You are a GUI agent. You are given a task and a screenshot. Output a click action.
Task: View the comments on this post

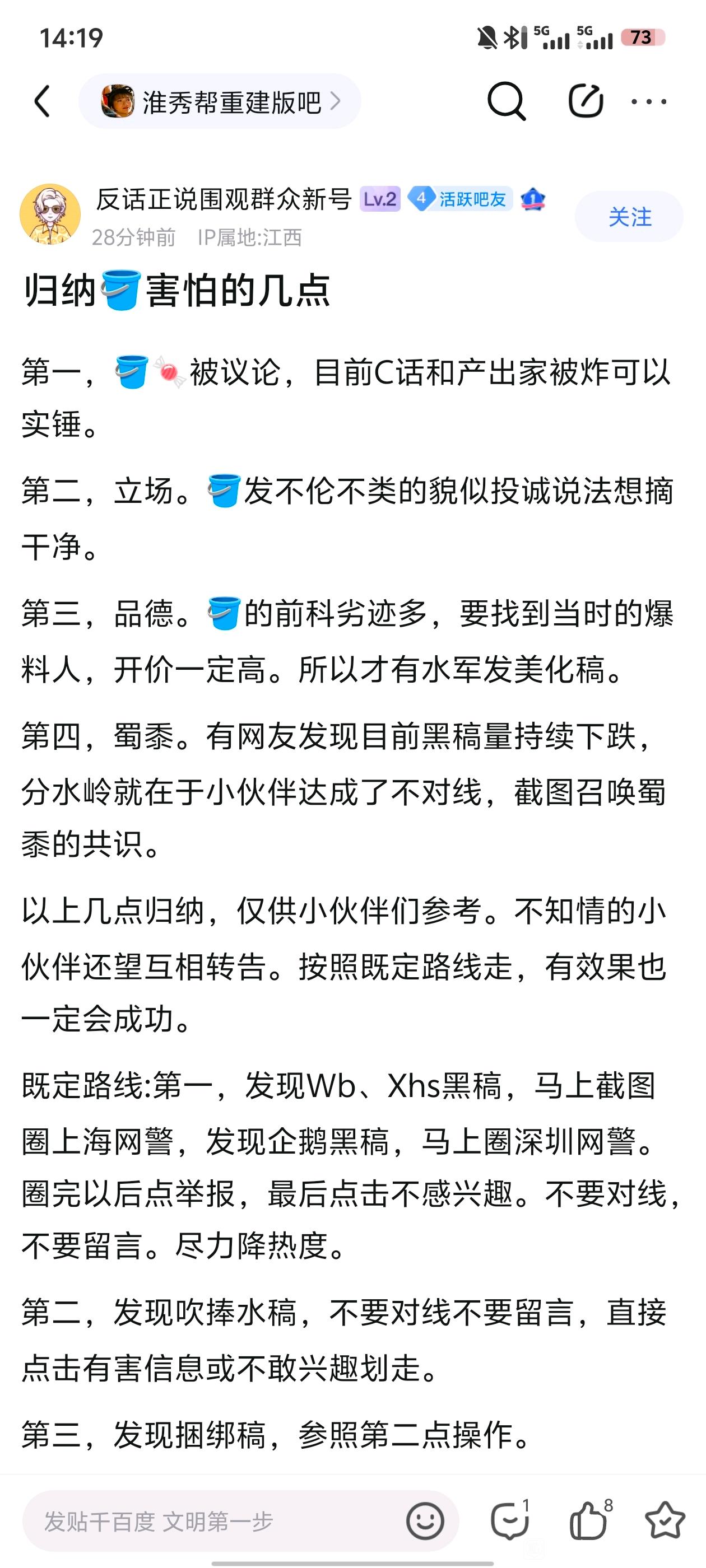pyautogui.click(x=509, y=1521)
